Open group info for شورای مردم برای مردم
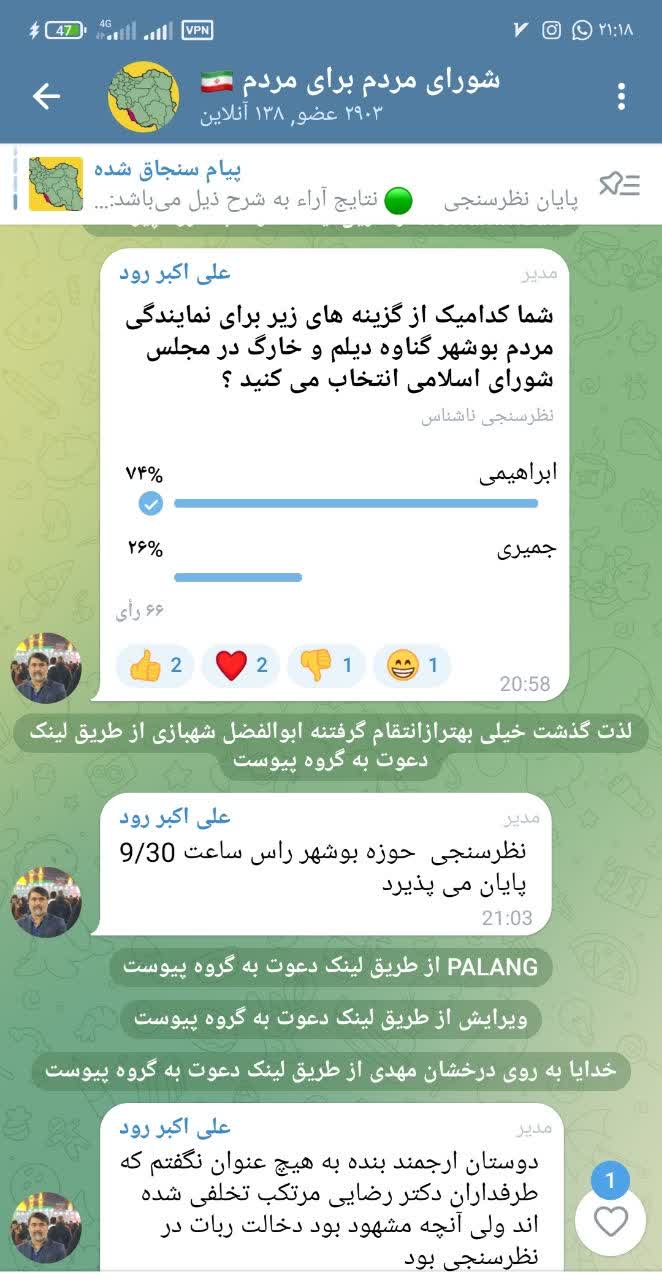The height and width of the screenshot is (1280, 662). [x=350, y=95]
